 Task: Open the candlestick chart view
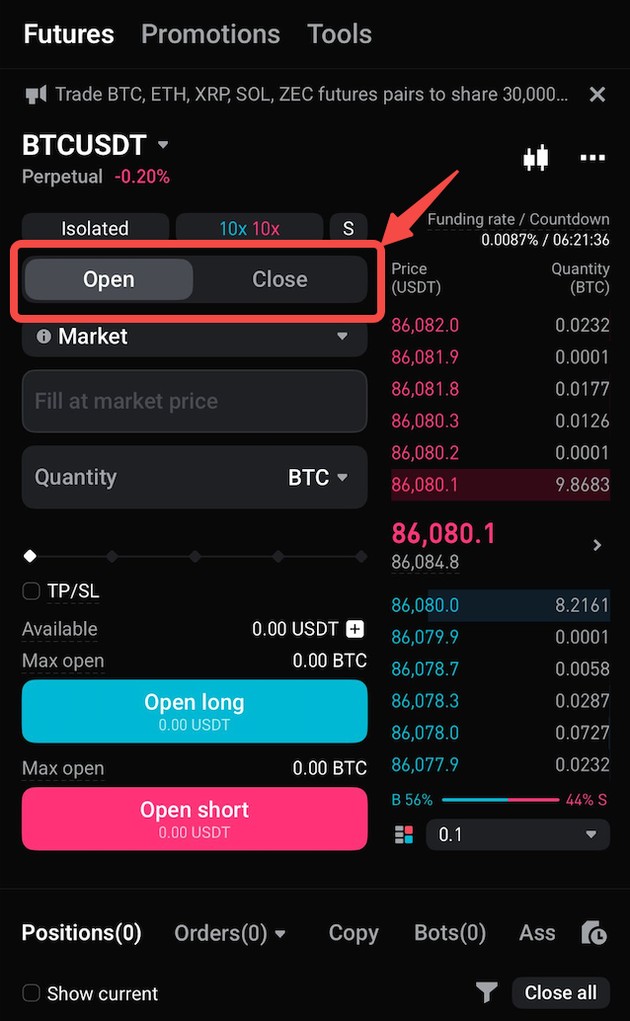[536, 158]
